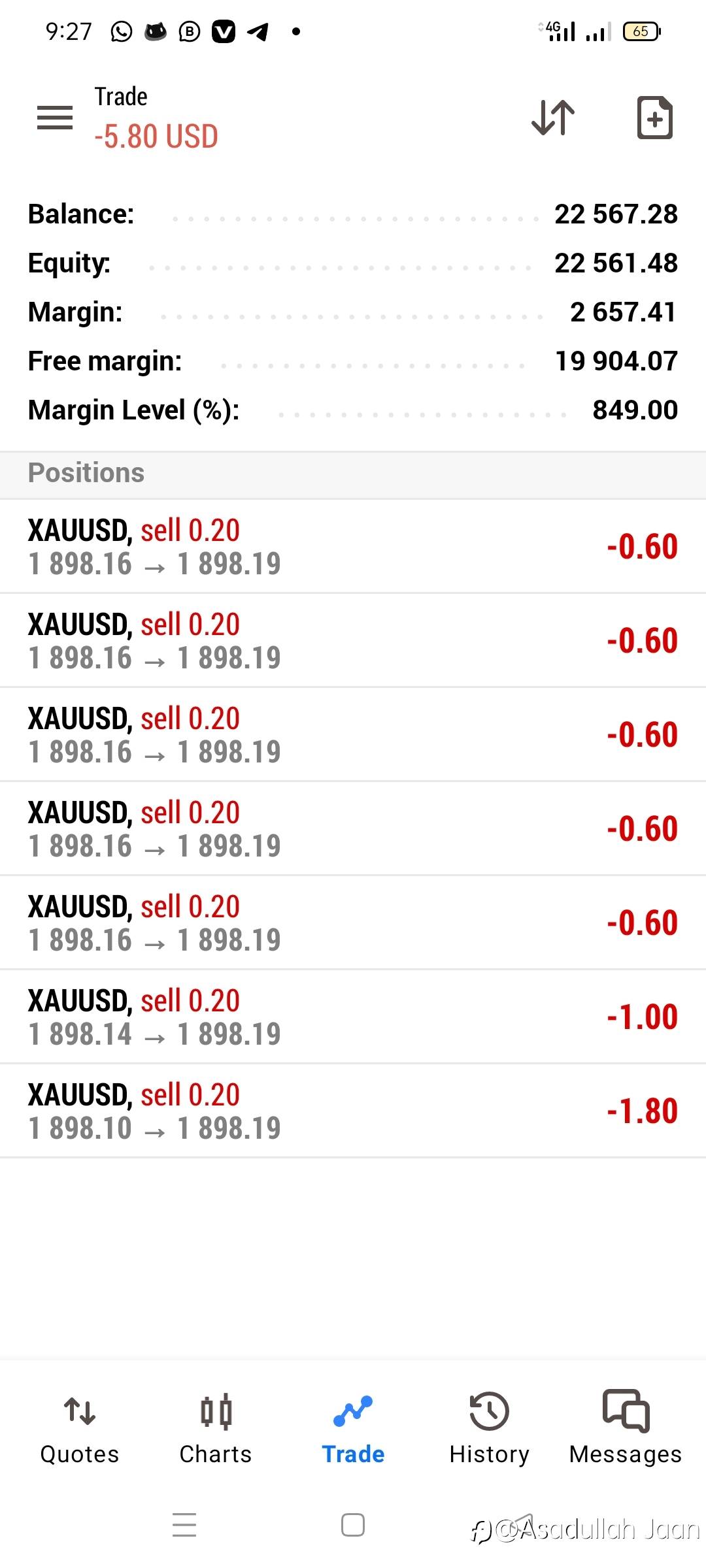Tap the sort positions arrows icon

[553, 118]
